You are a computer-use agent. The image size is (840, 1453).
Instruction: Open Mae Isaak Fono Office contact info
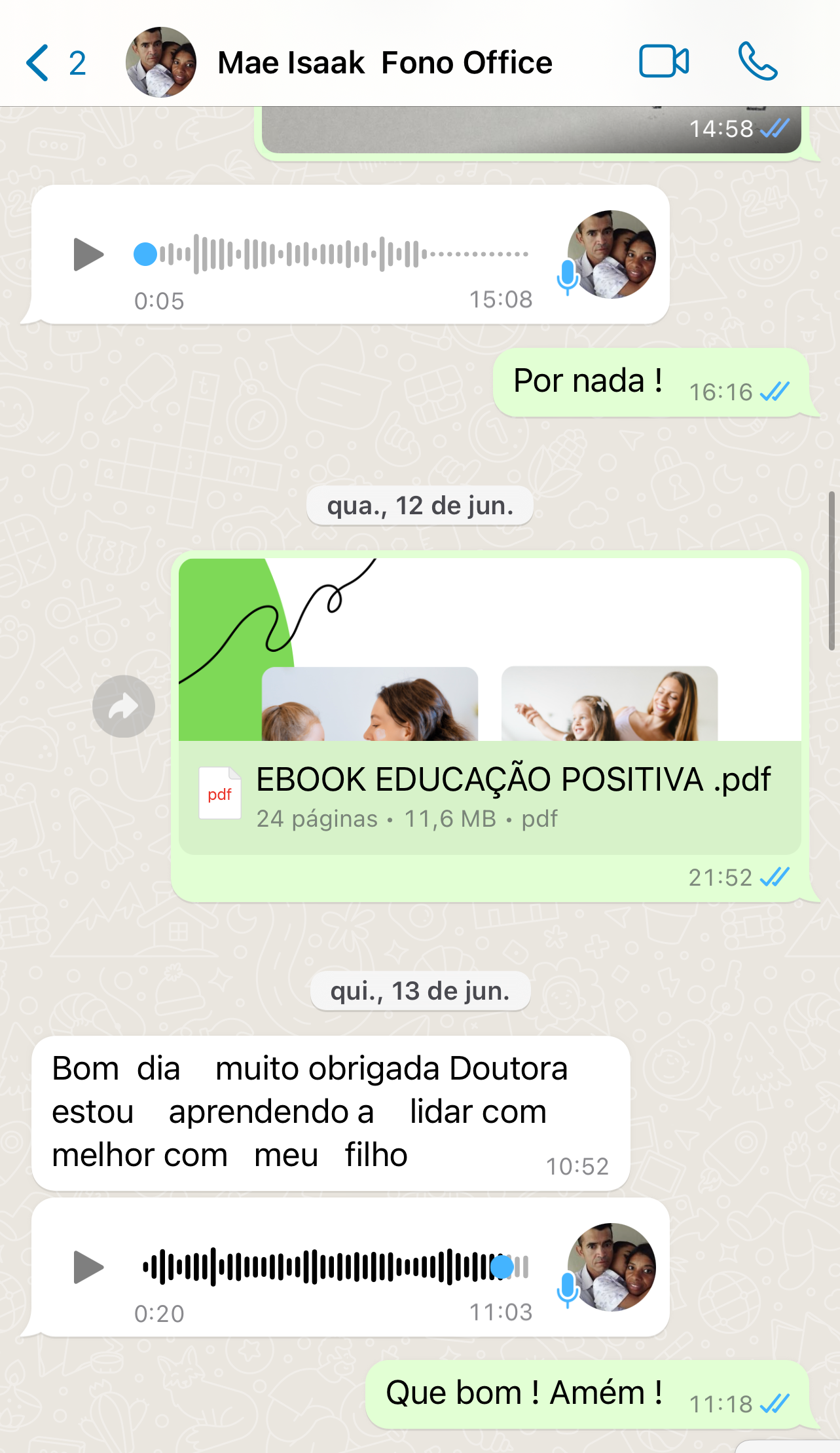pyautogui.click(x=384, y=63)
